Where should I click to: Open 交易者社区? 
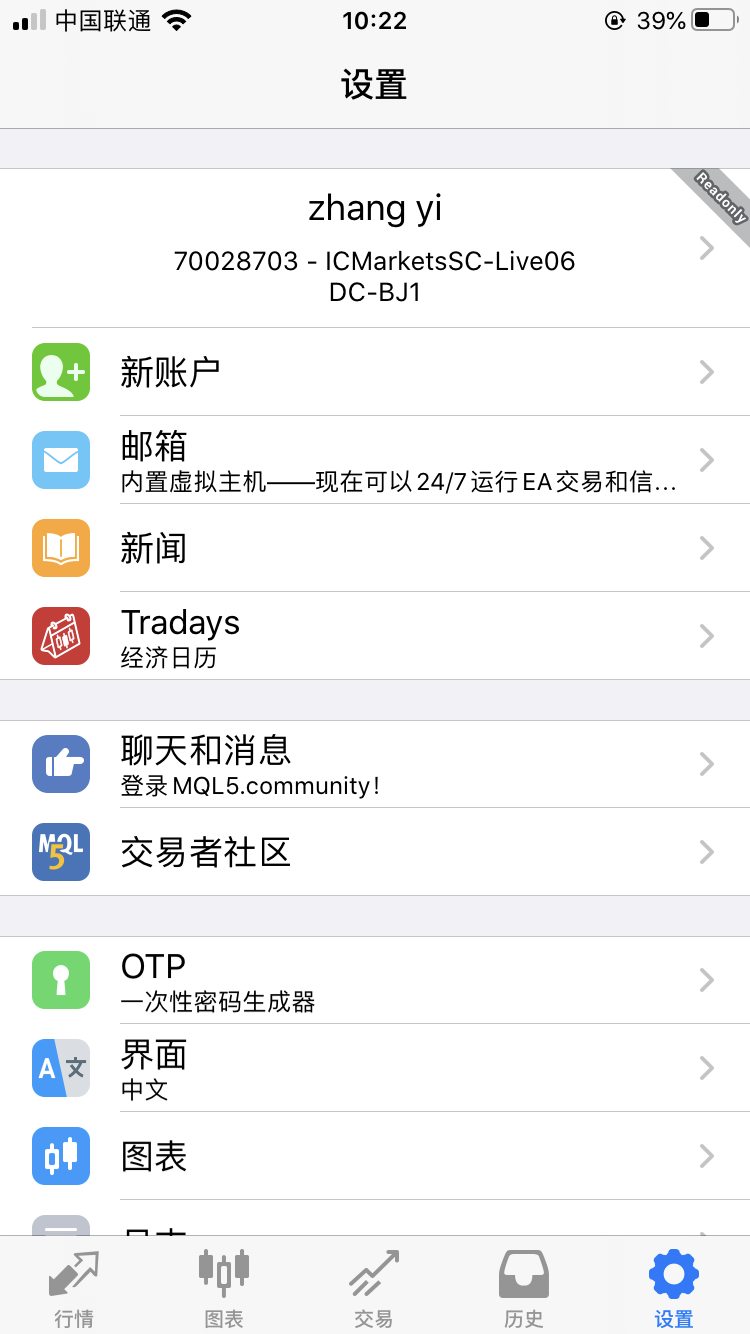(x=375, y=852)
